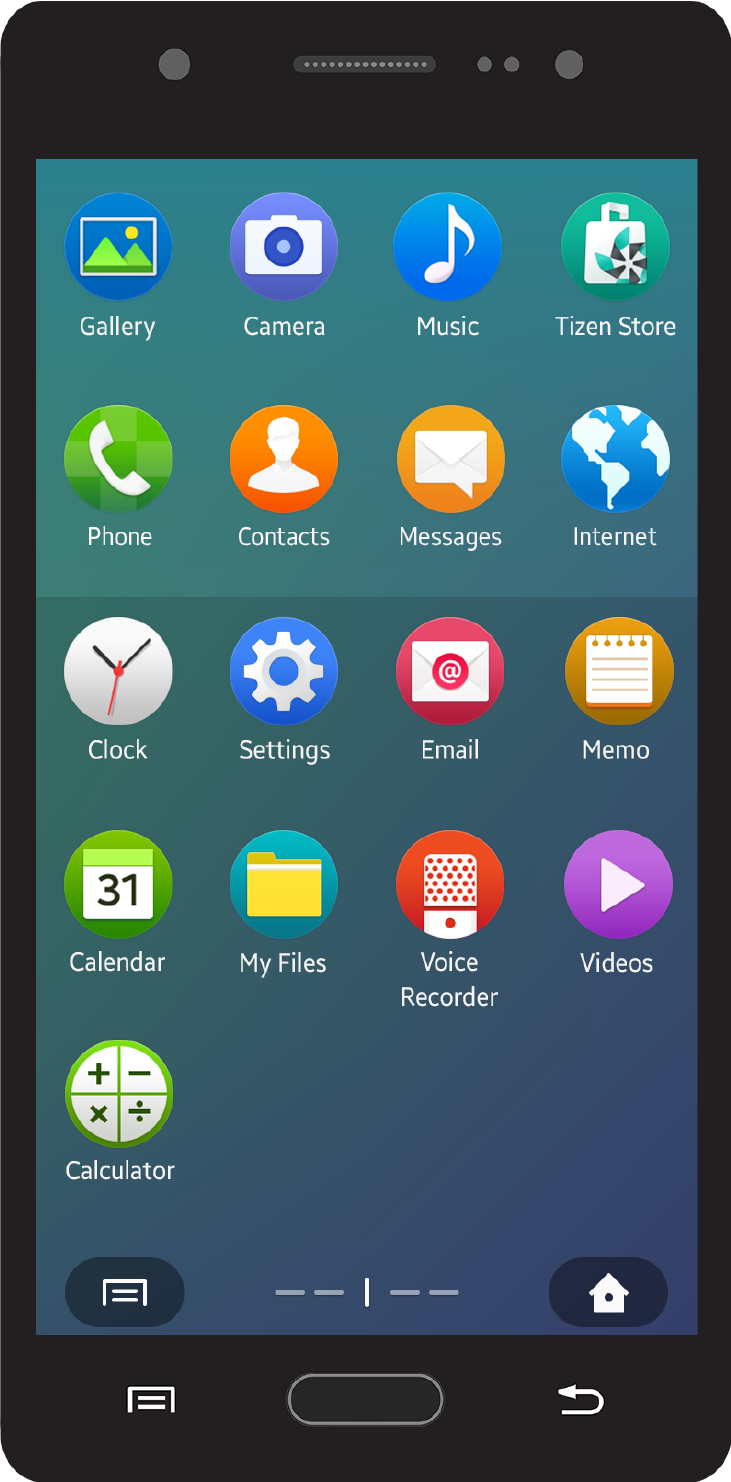Open the Contacts app
Viewport: 731px width, 1482px height.
(x=284, y=459)
